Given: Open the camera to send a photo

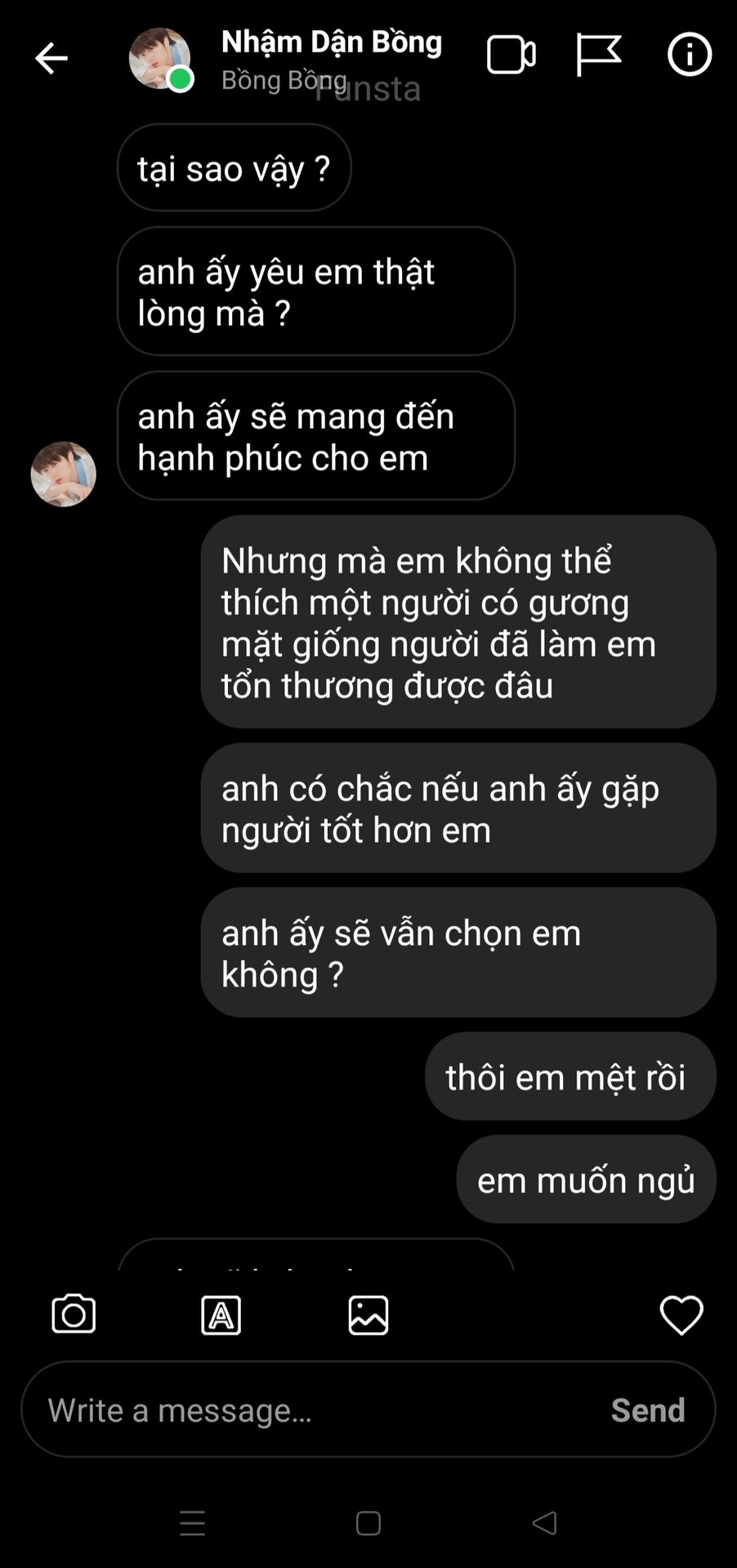Looking at the screenshot, I should tap(74, 1314).
